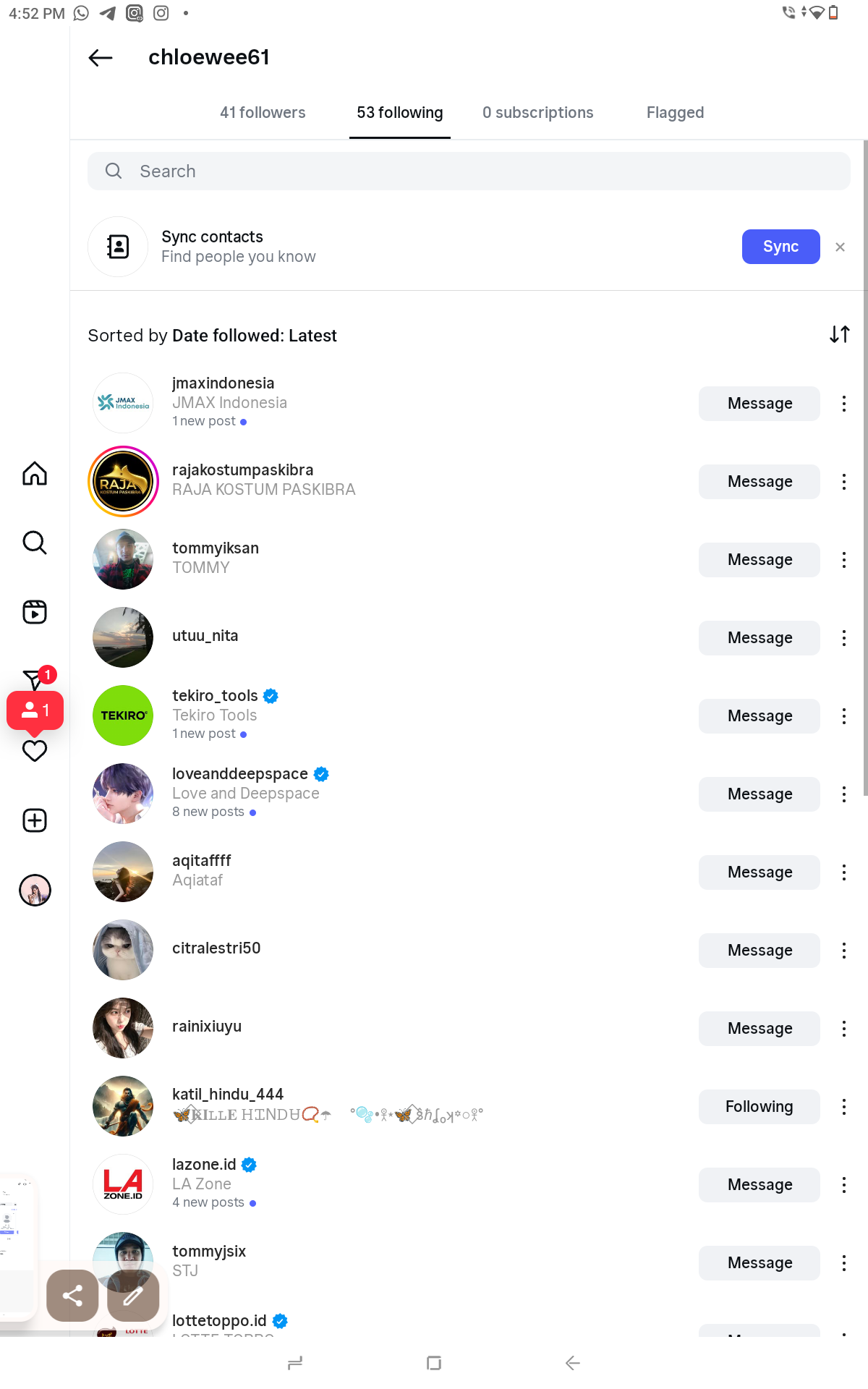Create a new post
The width and height of the screenshot is (868, 1389).
click(35, 820)
